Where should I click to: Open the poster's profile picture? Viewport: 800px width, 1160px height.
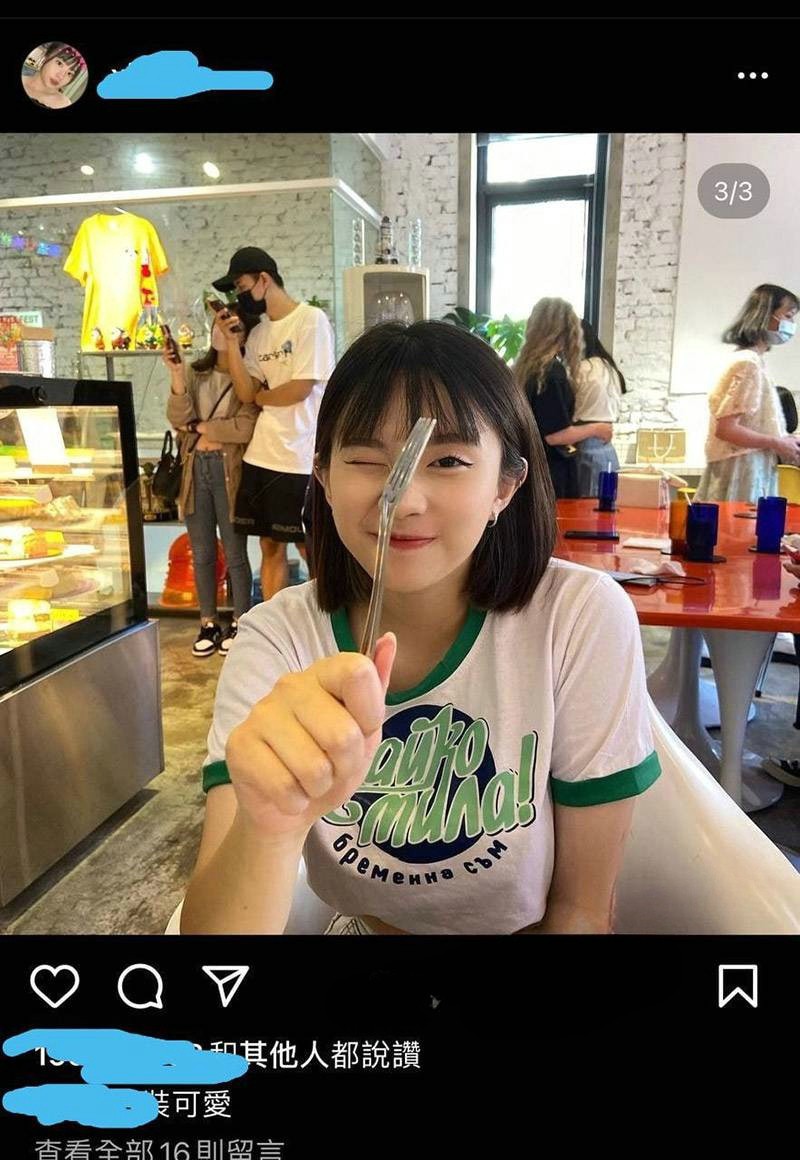click(x=54, y=75)
